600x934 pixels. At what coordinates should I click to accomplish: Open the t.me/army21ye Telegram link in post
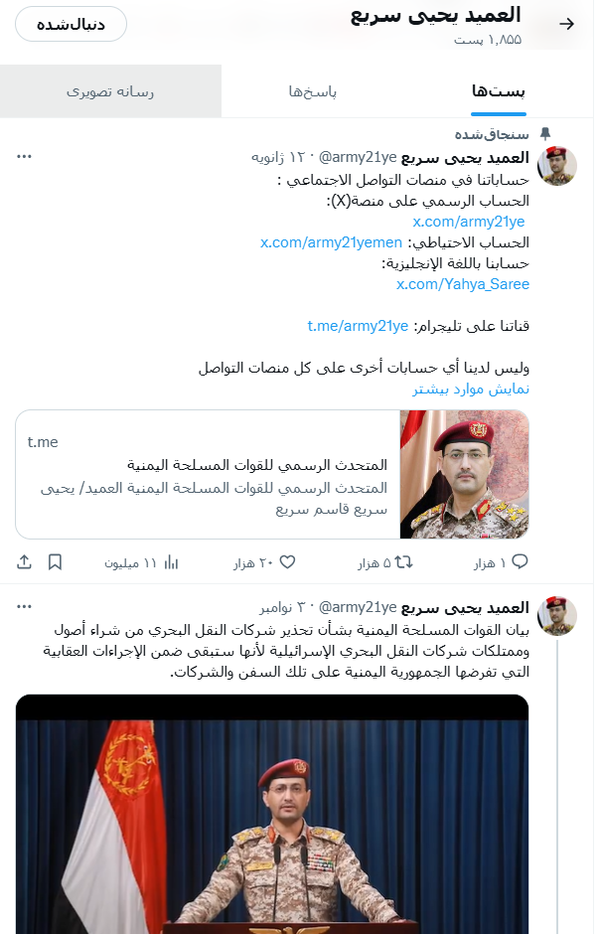coord(357,326)
